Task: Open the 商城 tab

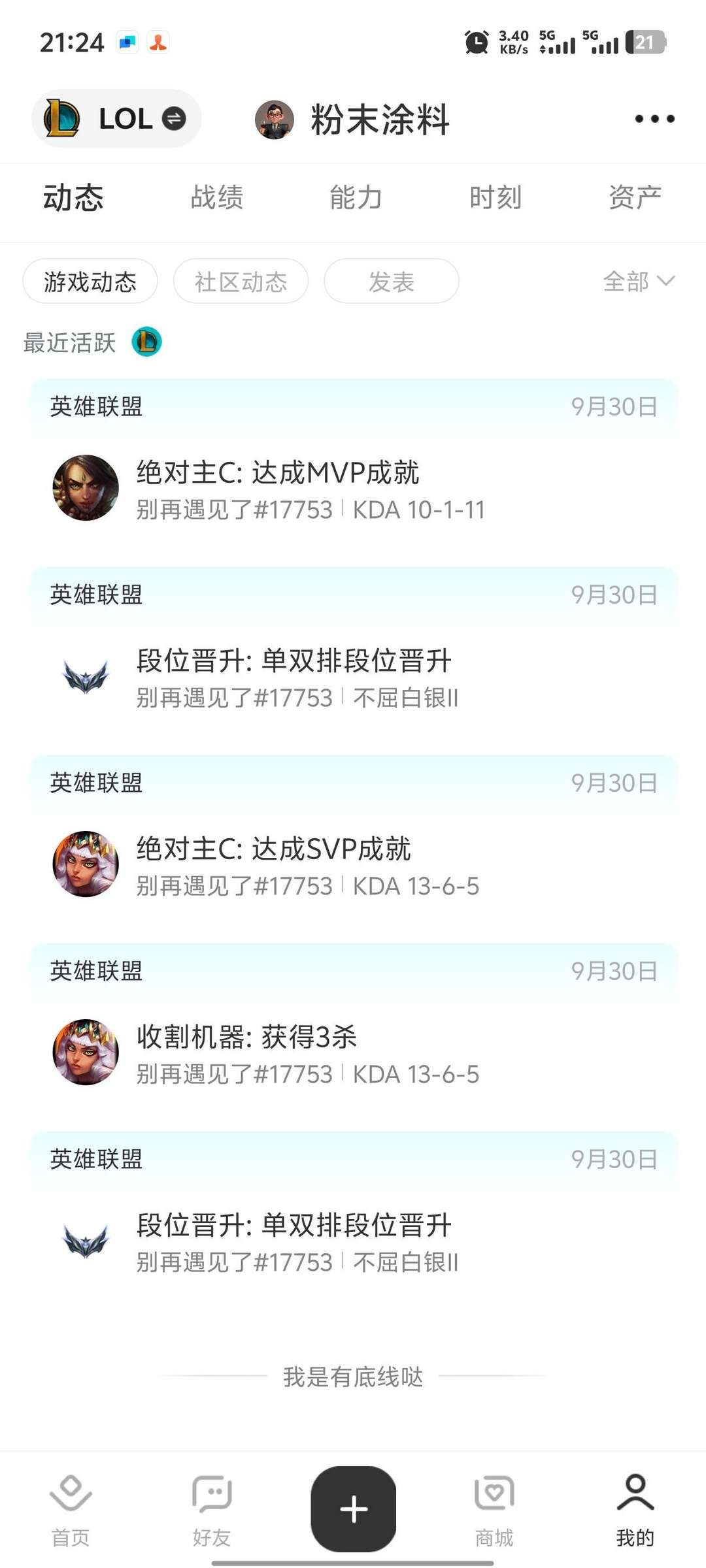Action: [x=494, y=1511]
